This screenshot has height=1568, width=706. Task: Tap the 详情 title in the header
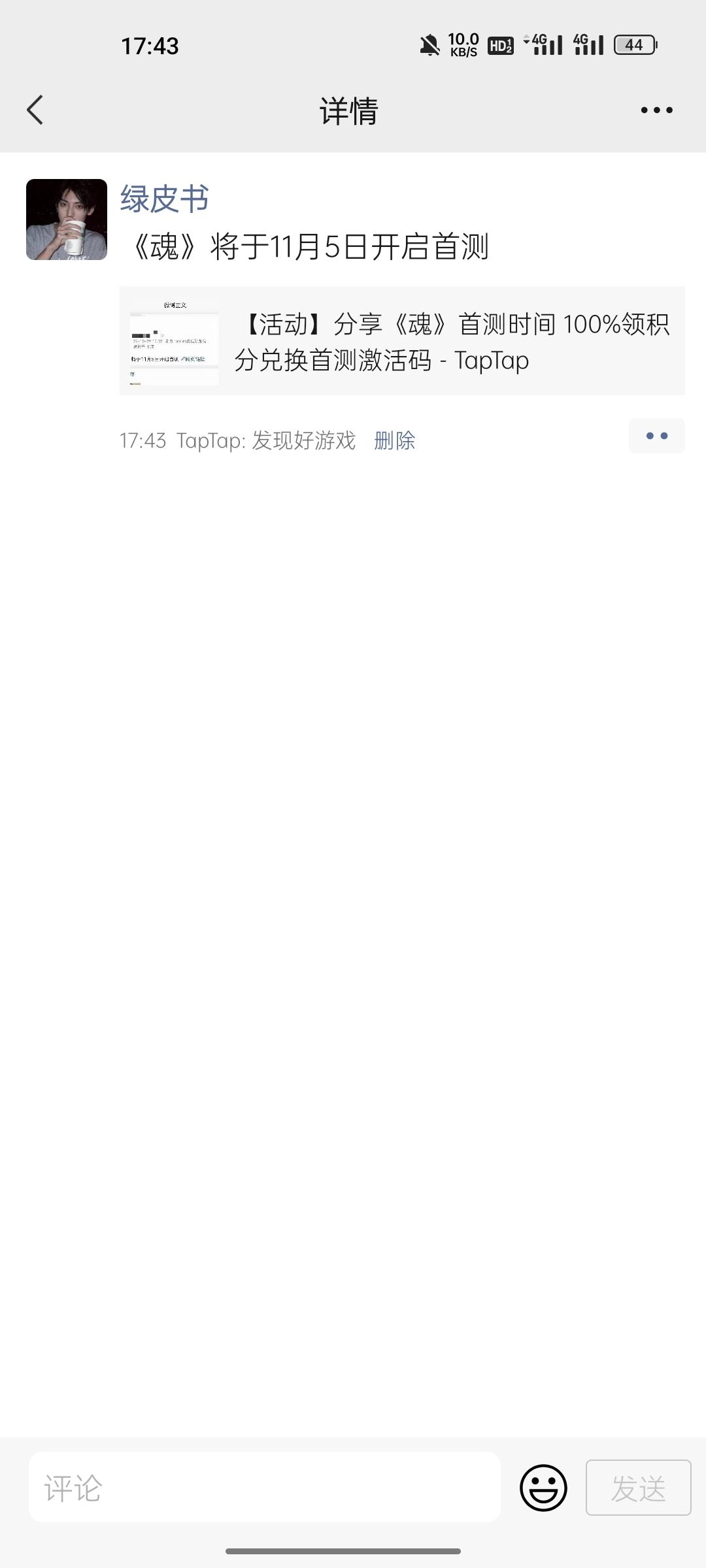point(349,110)
